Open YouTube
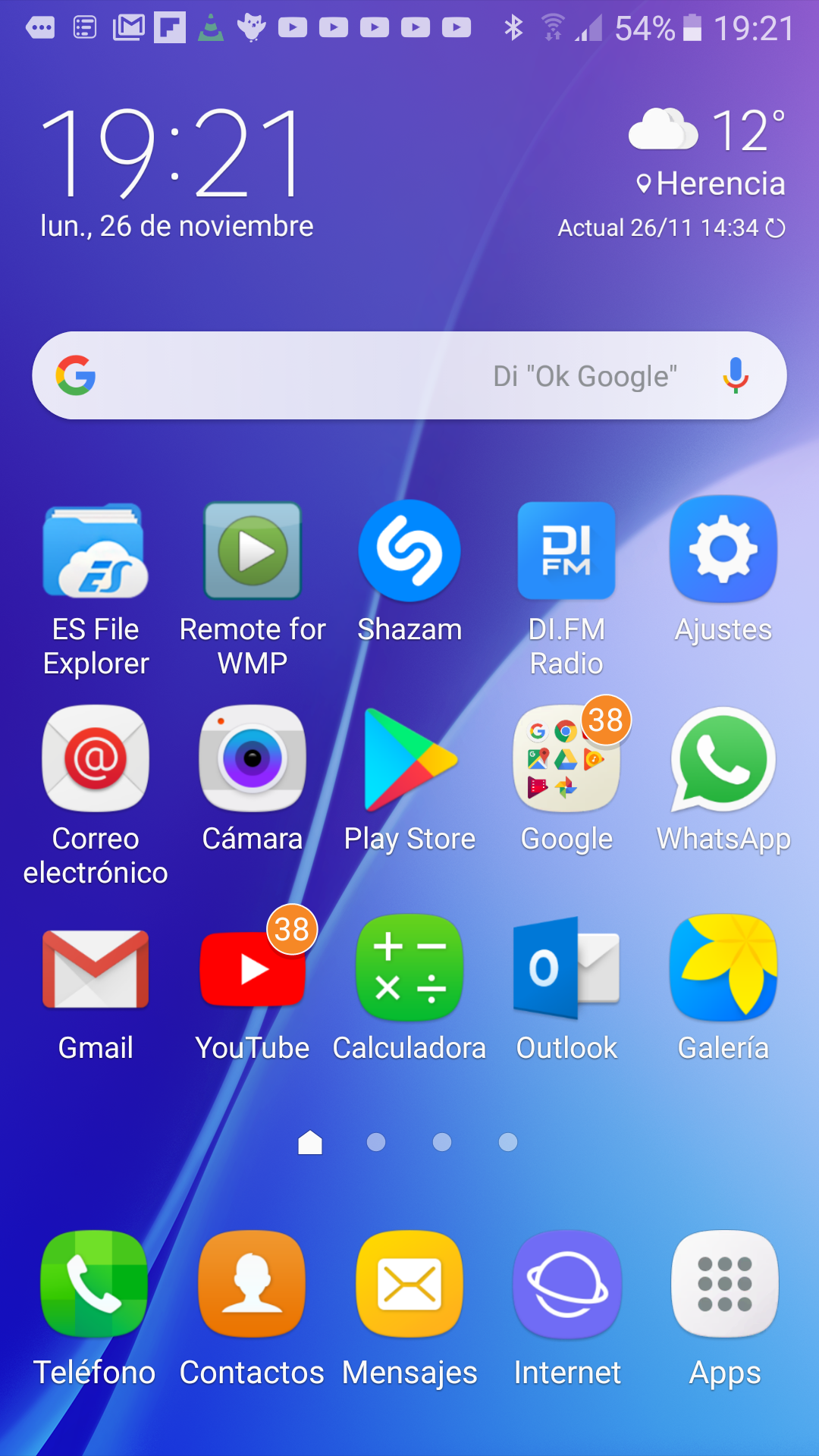This screenshot has width=819, height=1456. 253,969
